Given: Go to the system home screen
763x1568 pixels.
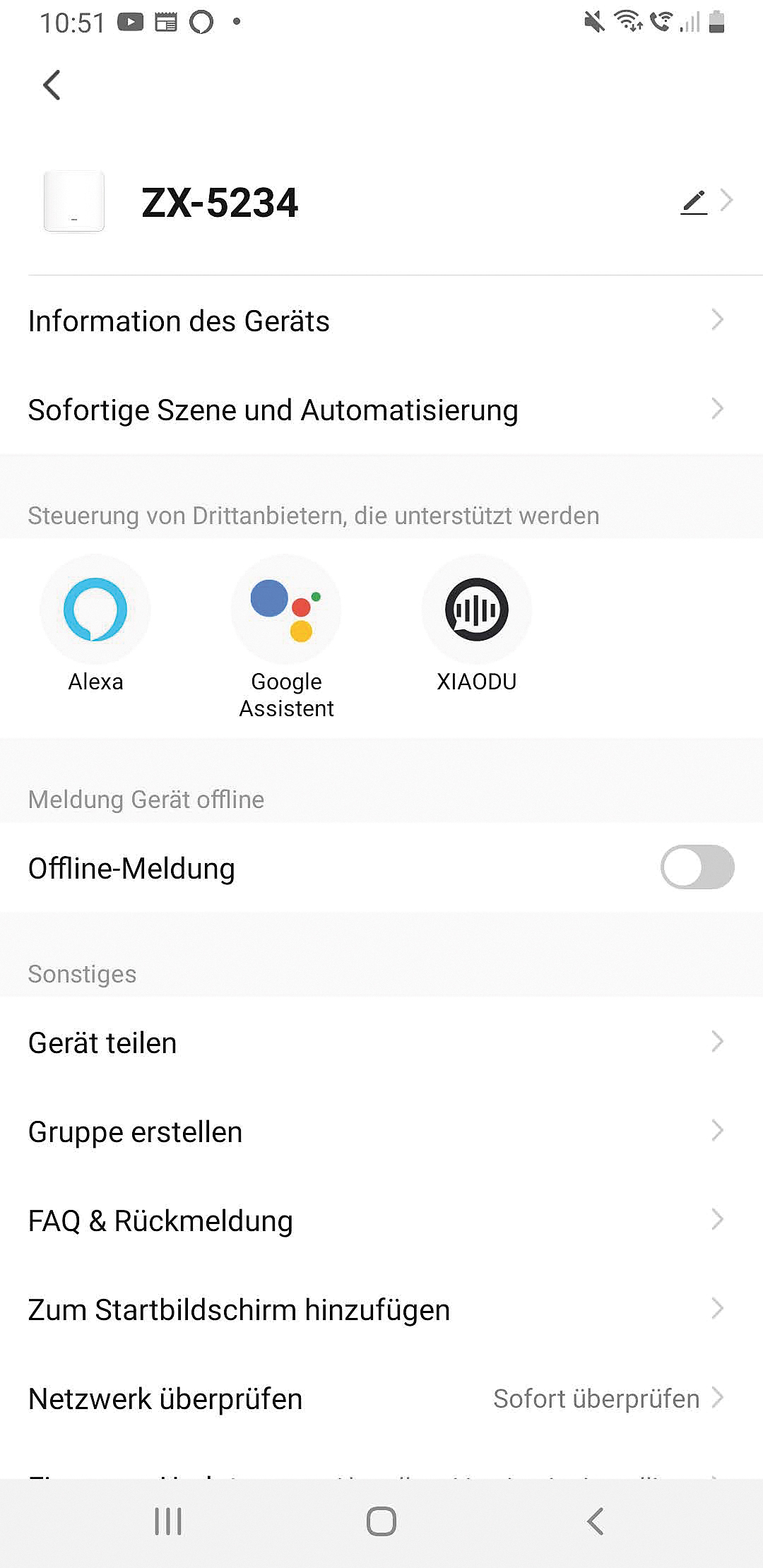Looking at the screenshot, I should click(x=381, y=1521).
